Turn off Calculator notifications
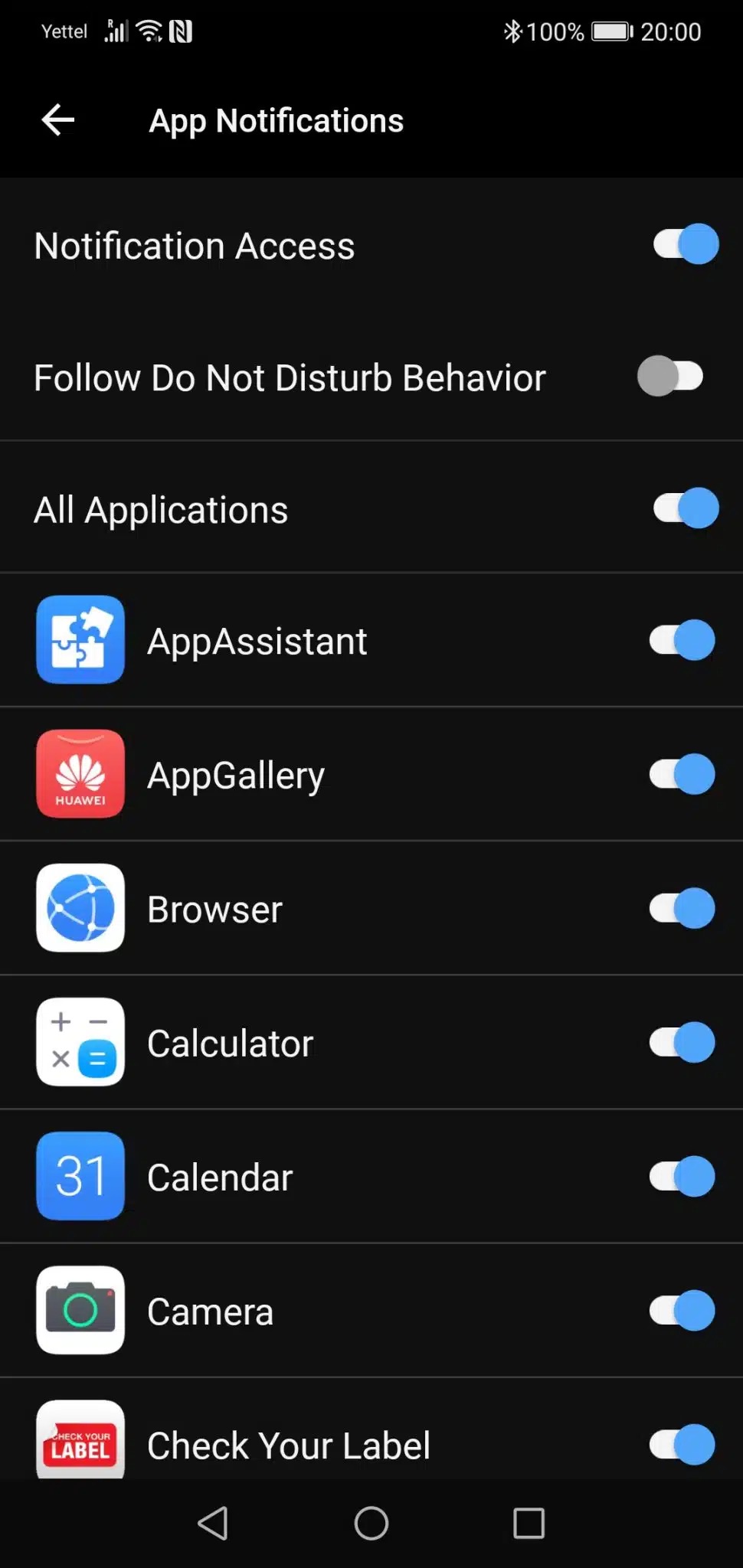743x1568 pixels. 682,1042
